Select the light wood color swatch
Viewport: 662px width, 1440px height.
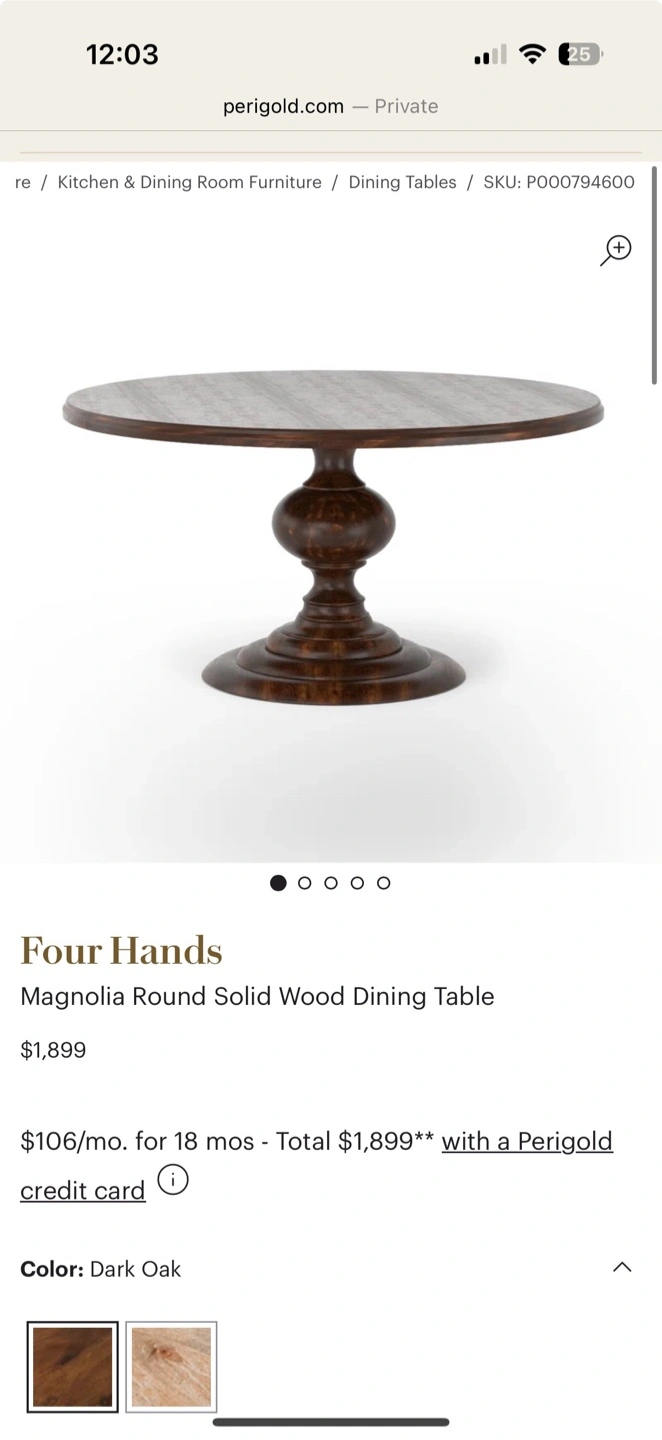171,1366
